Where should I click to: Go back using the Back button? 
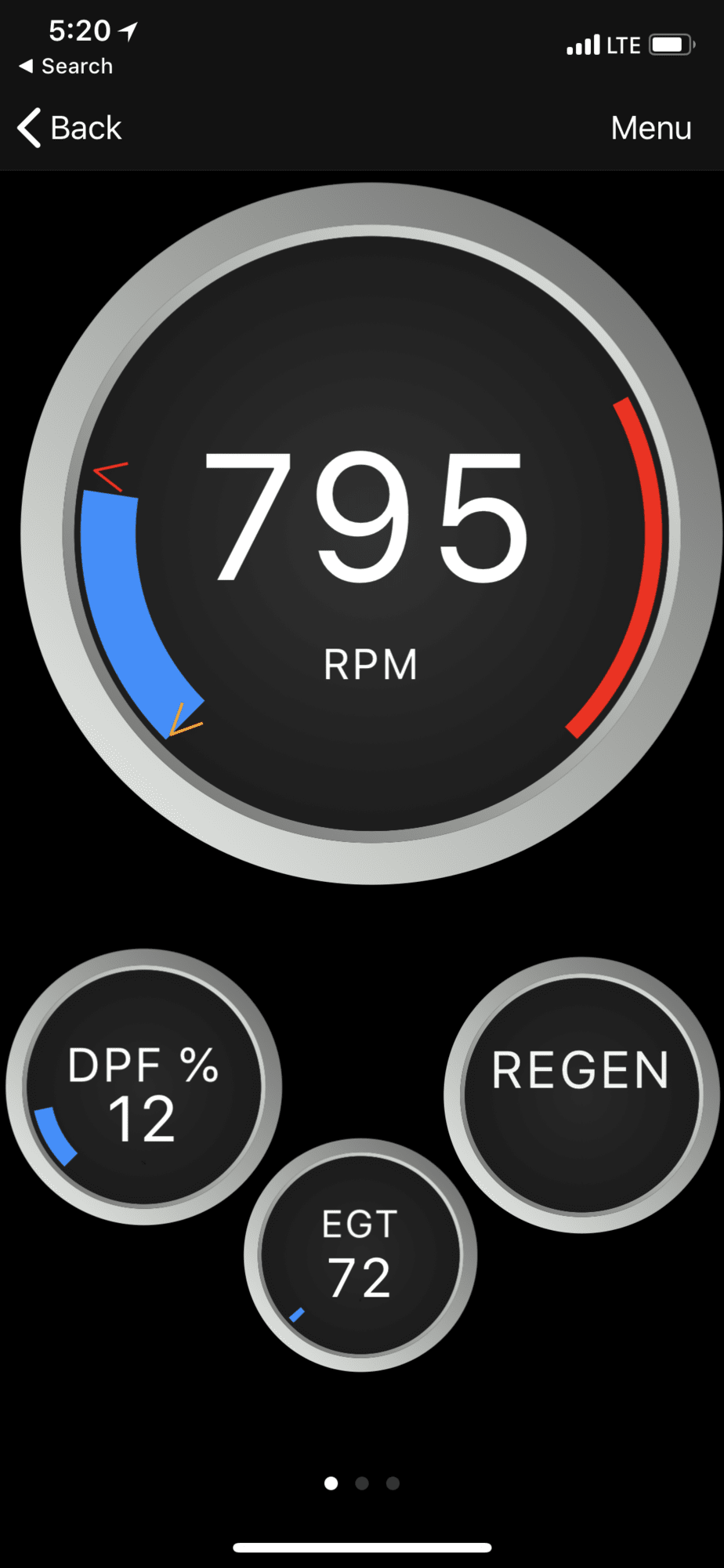[71, 128]
